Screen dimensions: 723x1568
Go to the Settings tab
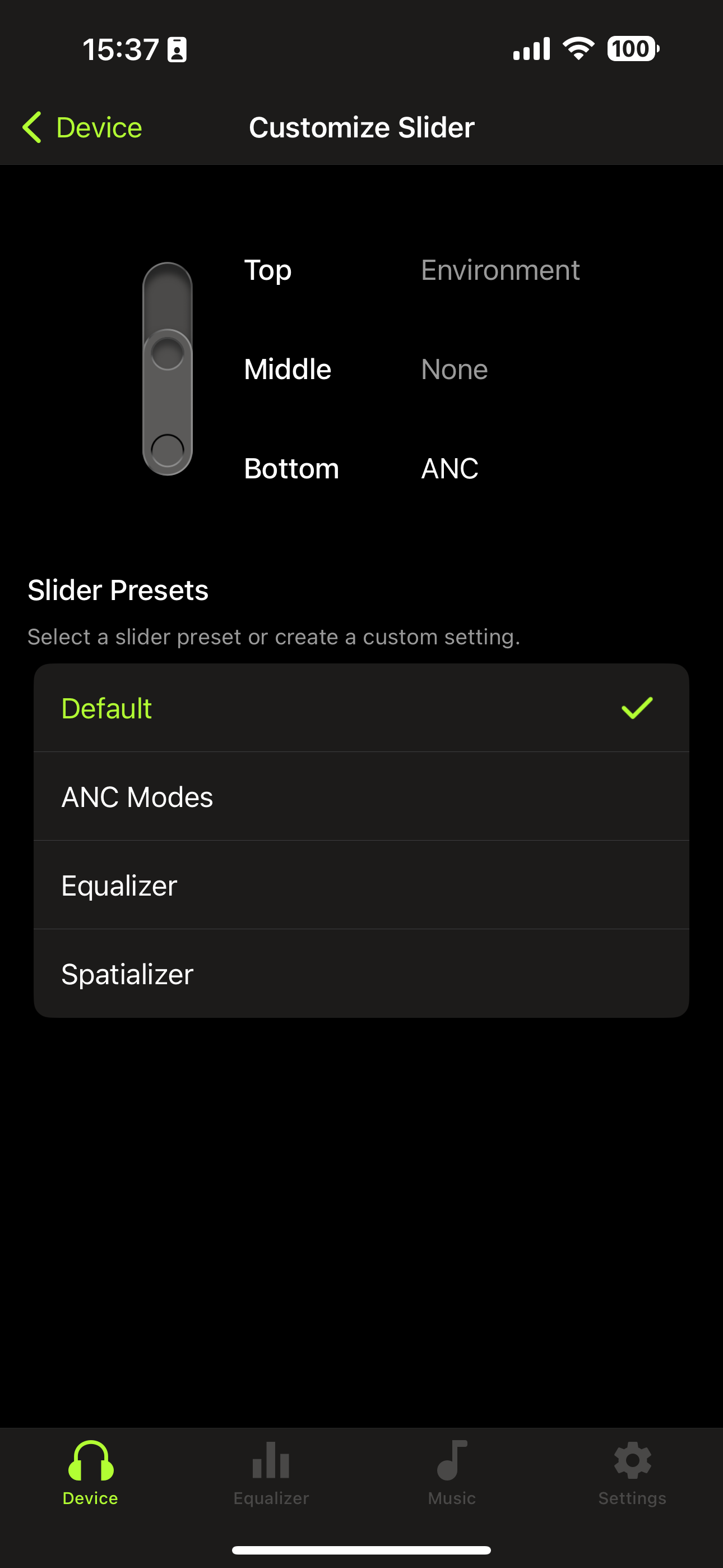tap(632, 1473)
